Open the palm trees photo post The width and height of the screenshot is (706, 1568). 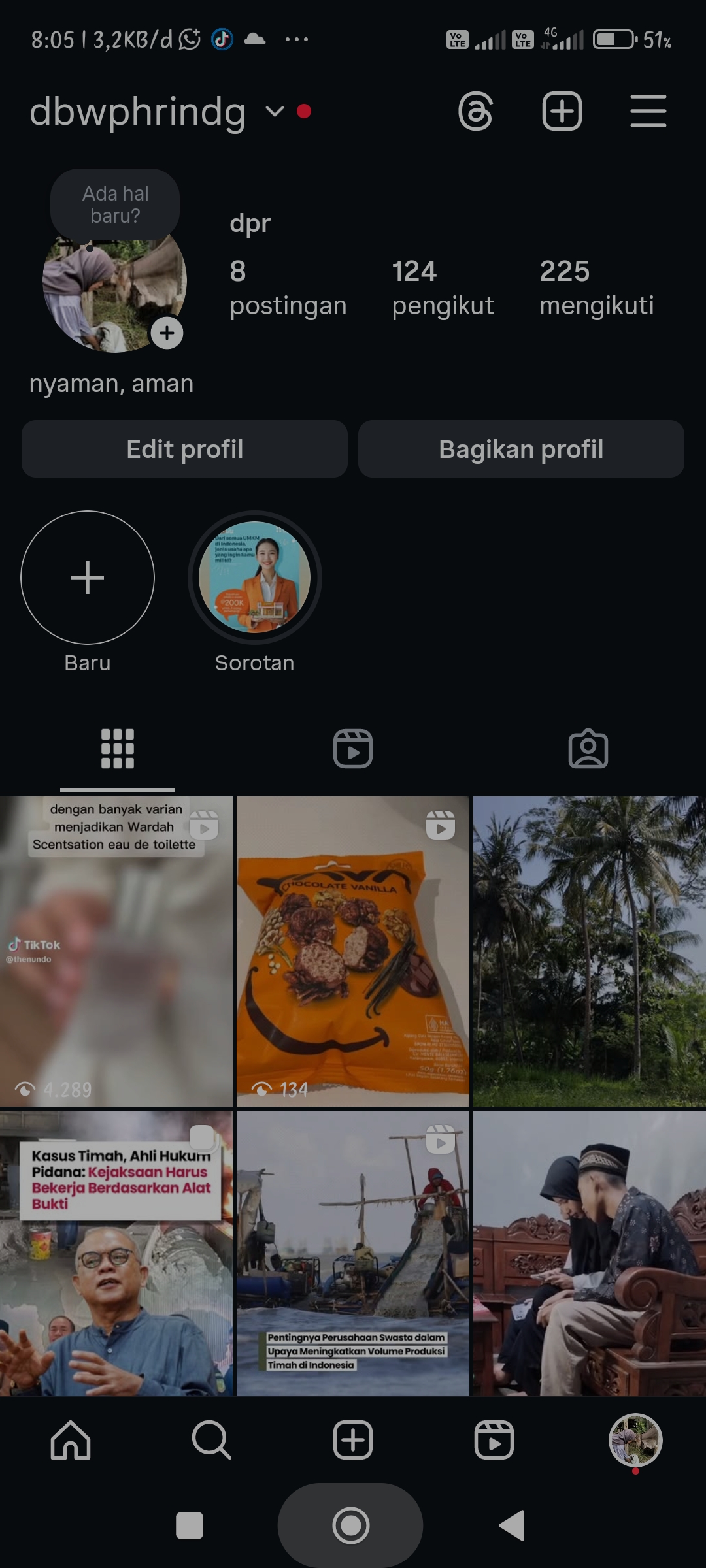coord(589,951)
